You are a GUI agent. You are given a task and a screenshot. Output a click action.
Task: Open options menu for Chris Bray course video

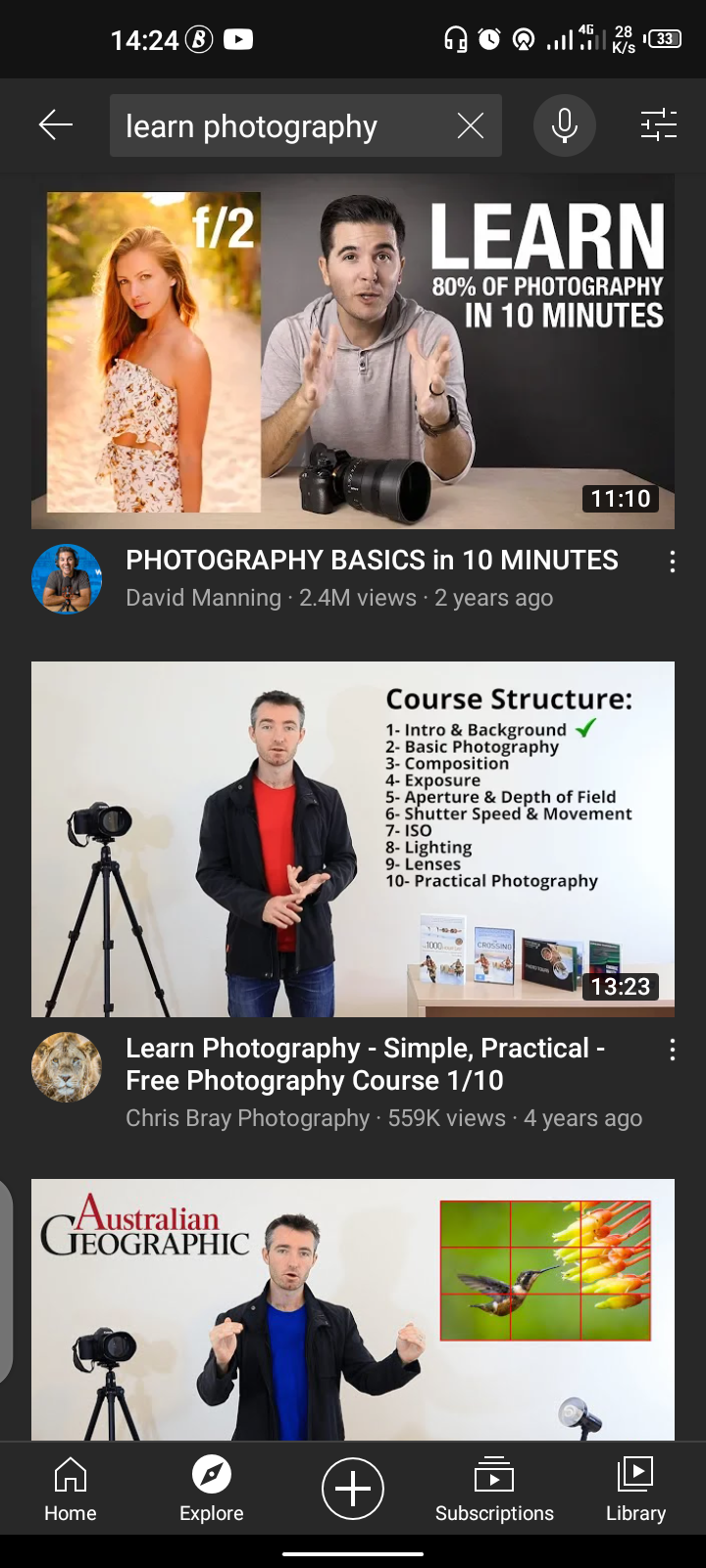[672, 1050]
